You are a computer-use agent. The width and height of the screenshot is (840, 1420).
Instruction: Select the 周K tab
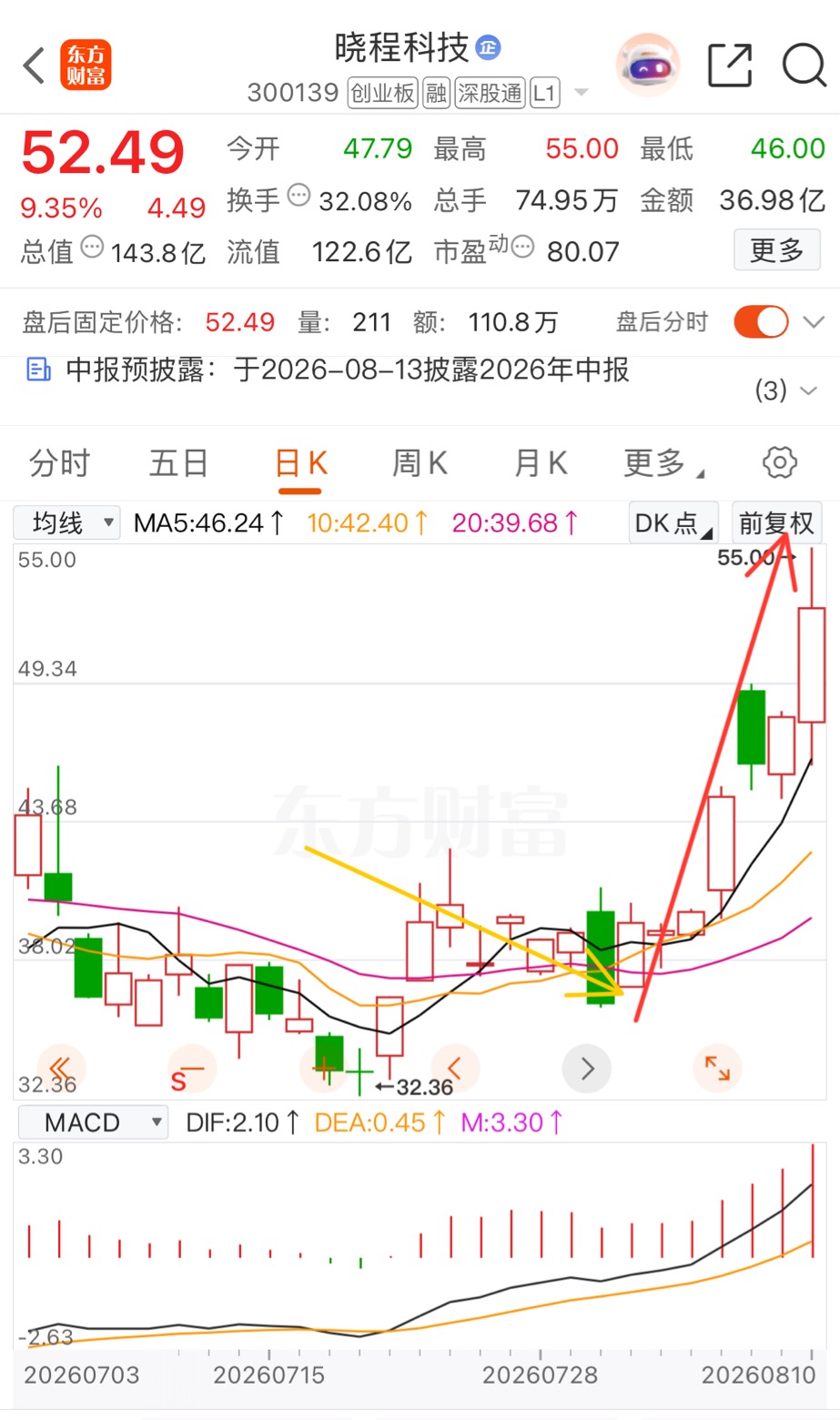point(420,463)
